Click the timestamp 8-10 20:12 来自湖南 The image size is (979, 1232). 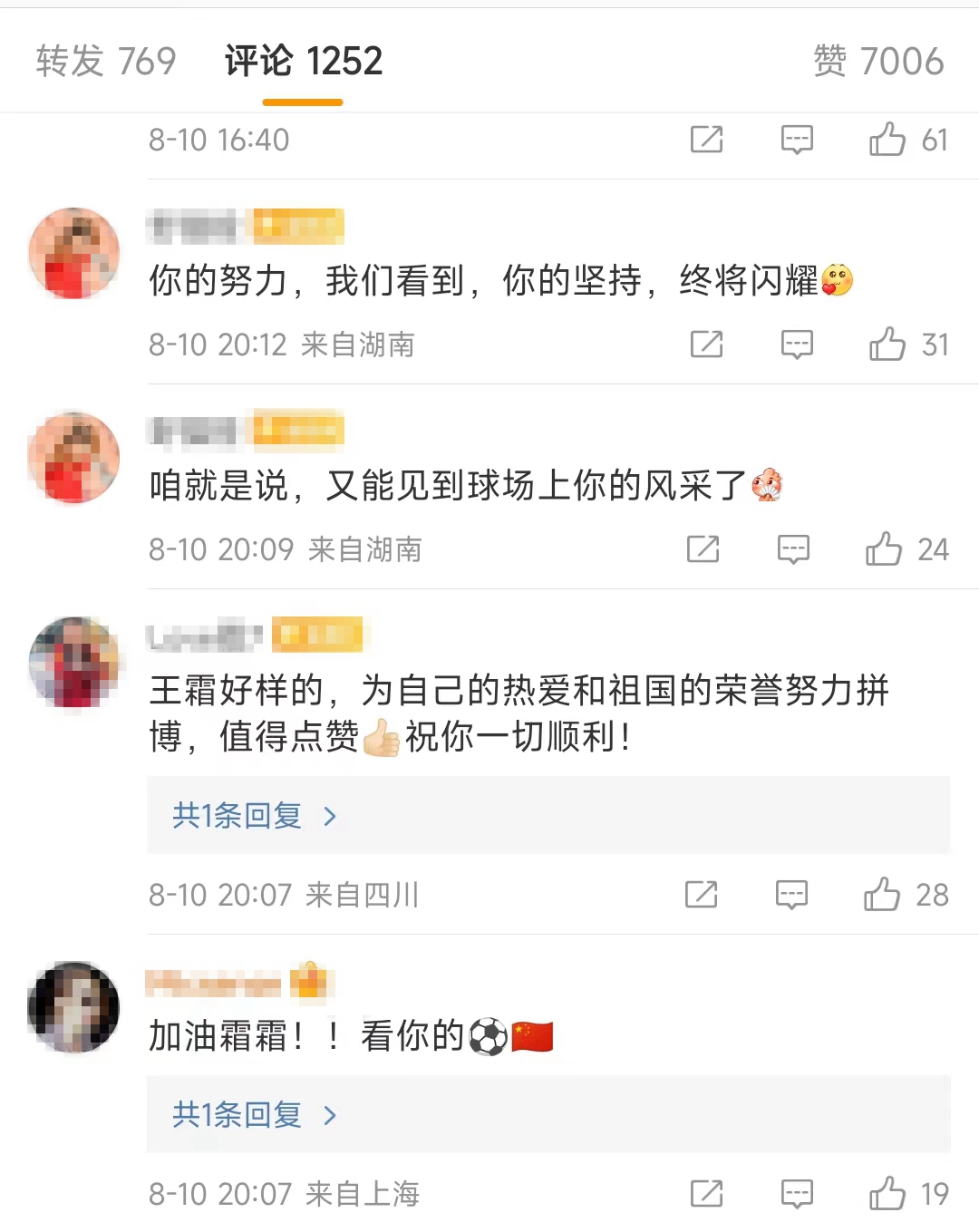pos(281,344)
